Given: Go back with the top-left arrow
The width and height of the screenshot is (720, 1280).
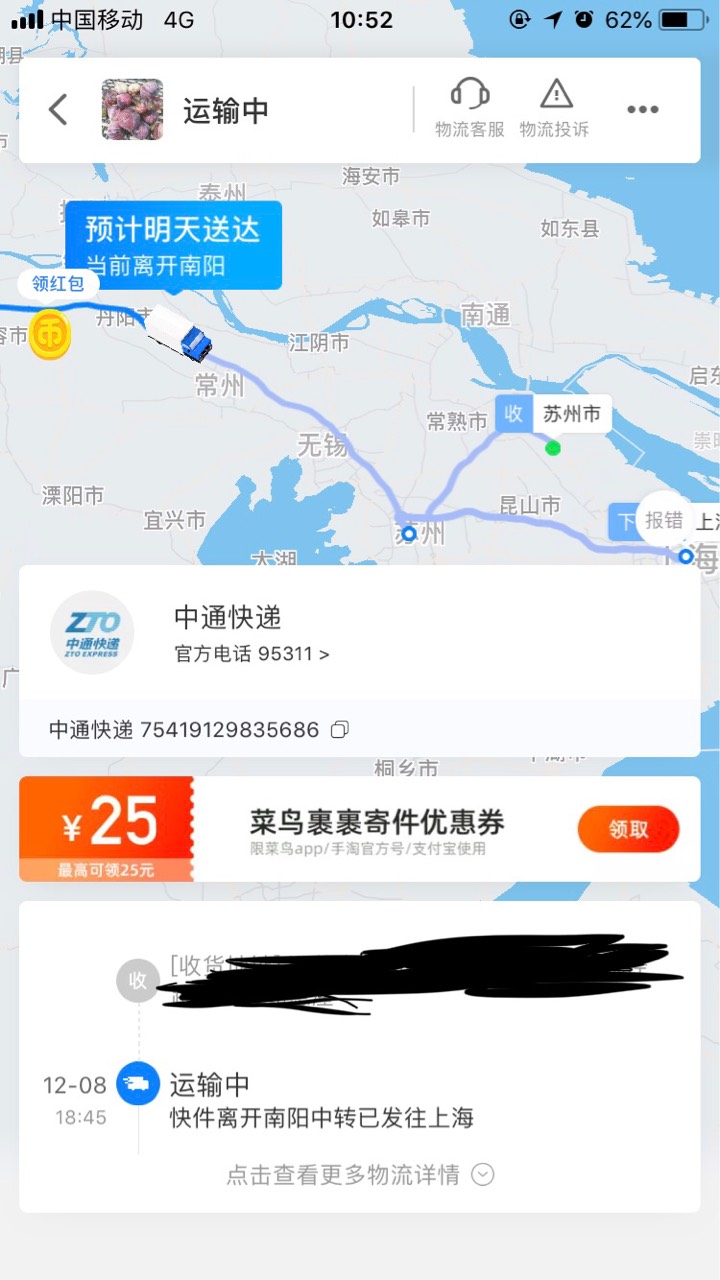Looking at the screenshot, I should coord(58,110).
